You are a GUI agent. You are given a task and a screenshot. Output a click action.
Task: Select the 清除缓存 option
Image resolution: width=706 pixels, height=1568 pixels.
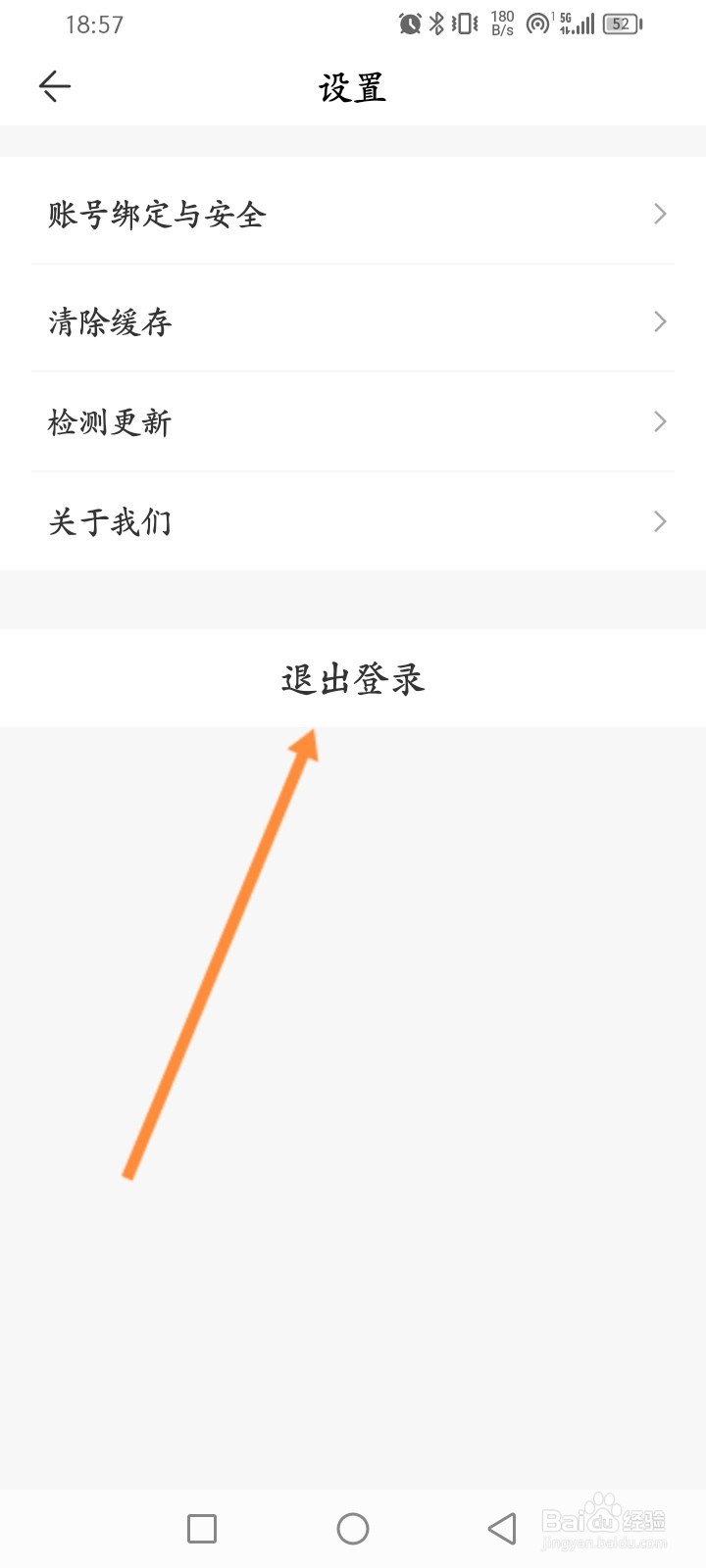pyautogui.click(x=110, y=321)
